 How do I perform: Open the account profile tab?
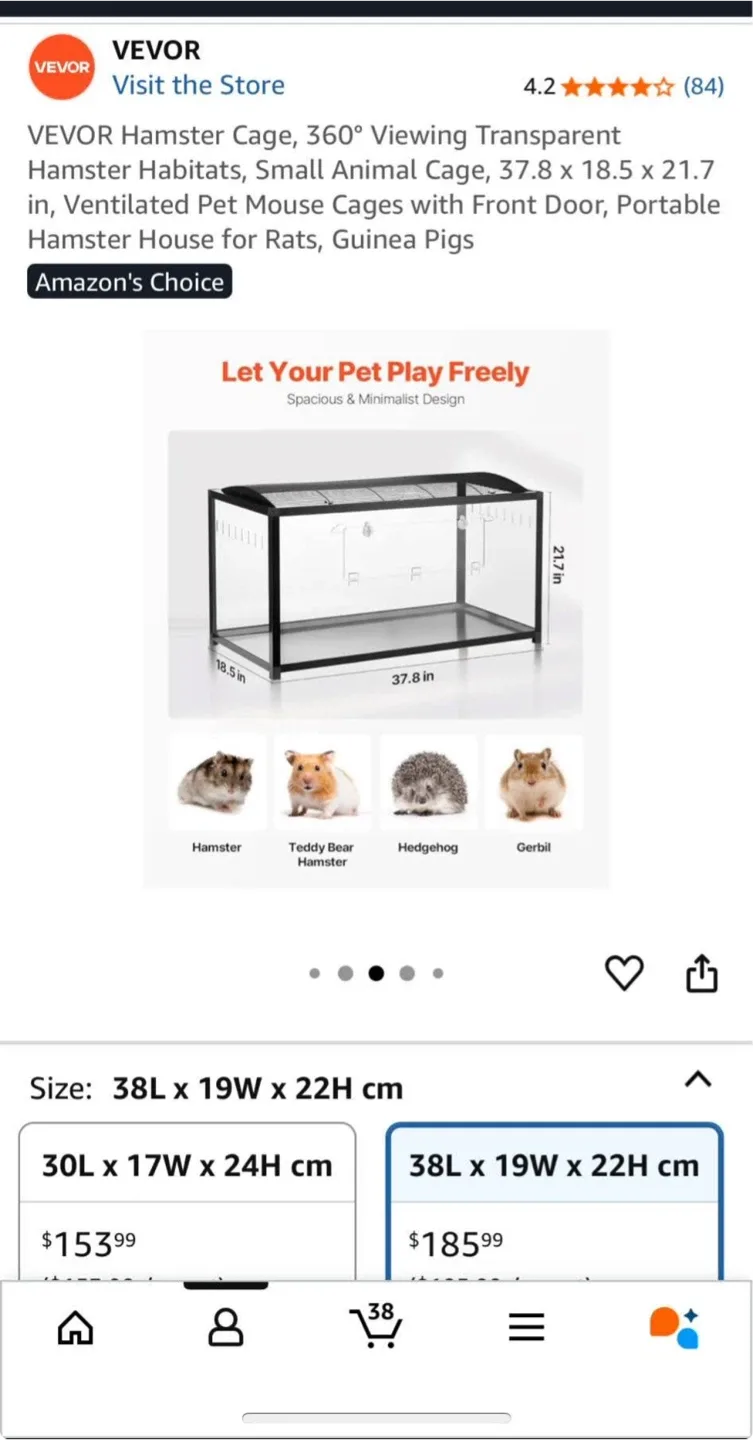pos(225,1328)
